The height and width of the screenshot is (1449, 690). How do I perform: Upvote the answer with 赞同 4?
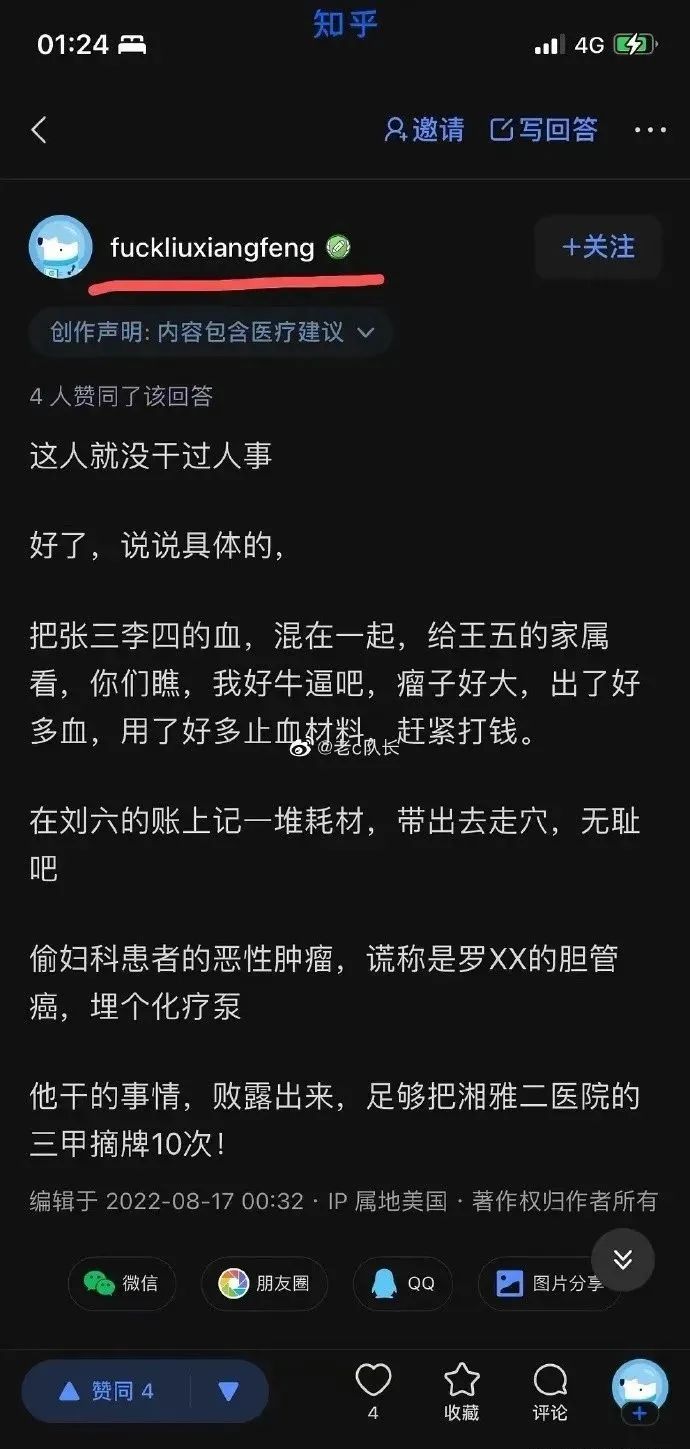coord(107,1391)
